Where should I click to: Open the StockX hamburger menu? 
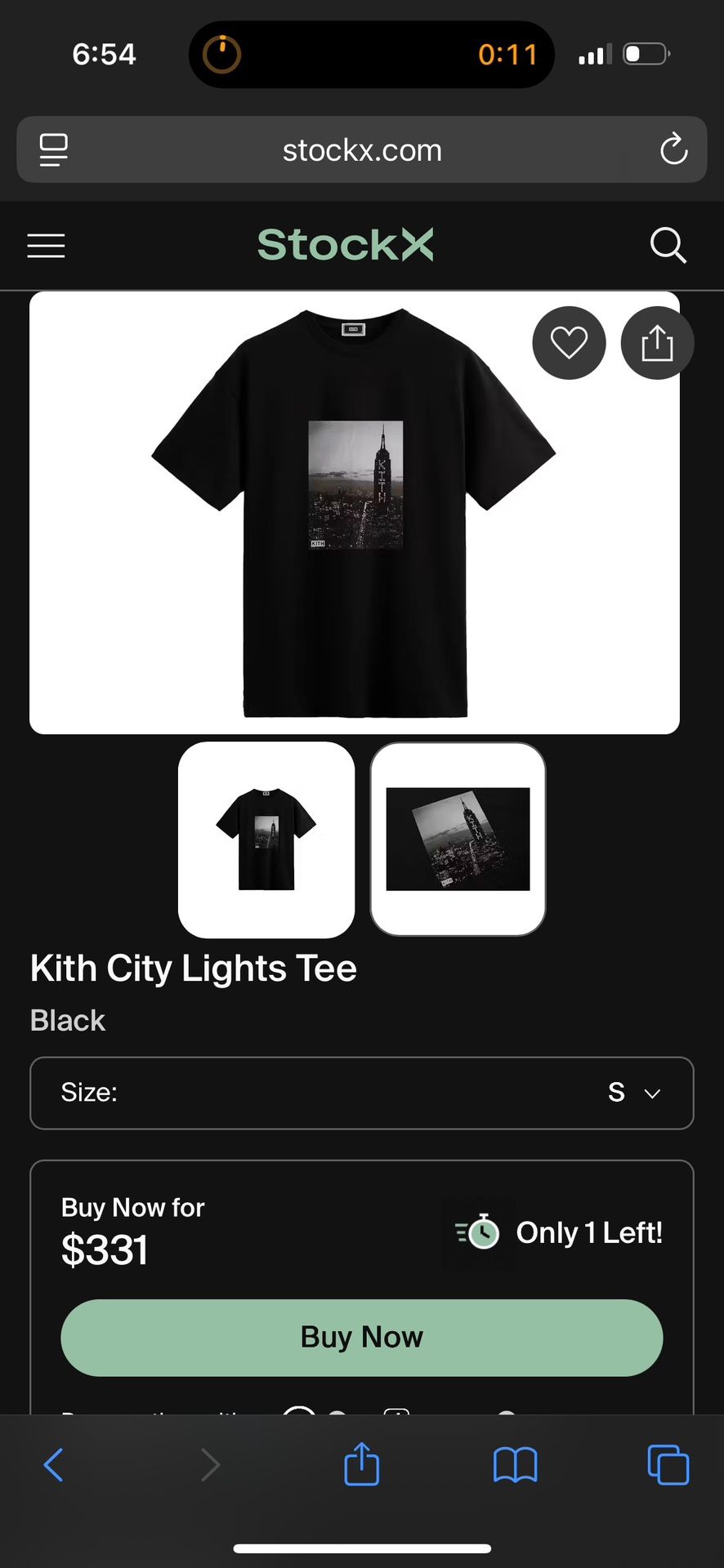(x=46, y=246)
